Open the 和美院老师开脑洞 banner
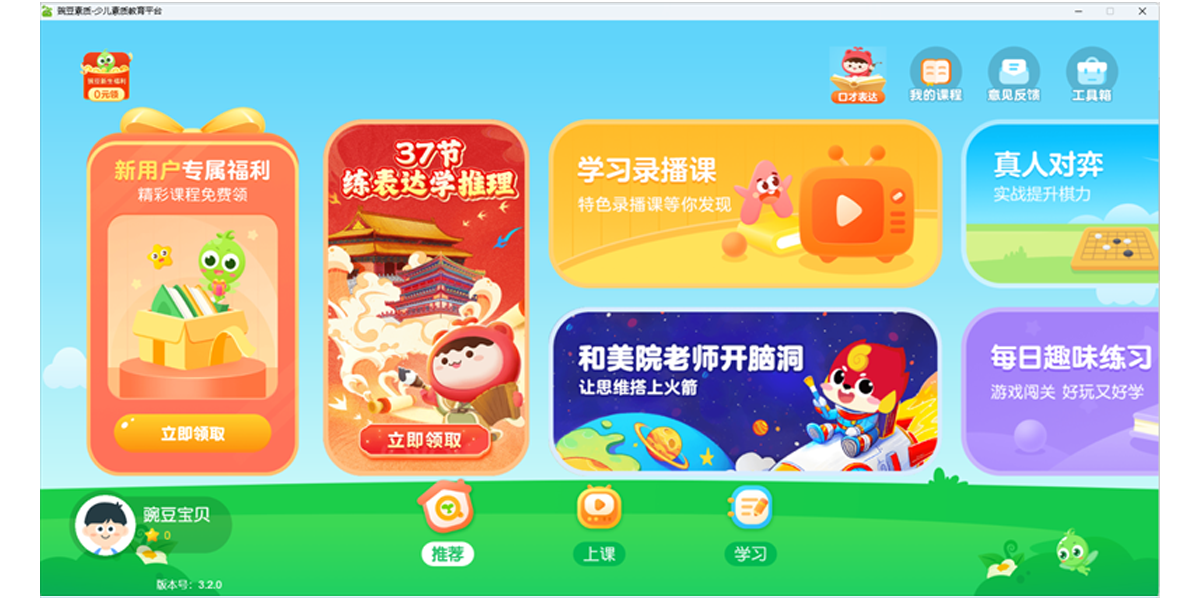 coord(745,390)
